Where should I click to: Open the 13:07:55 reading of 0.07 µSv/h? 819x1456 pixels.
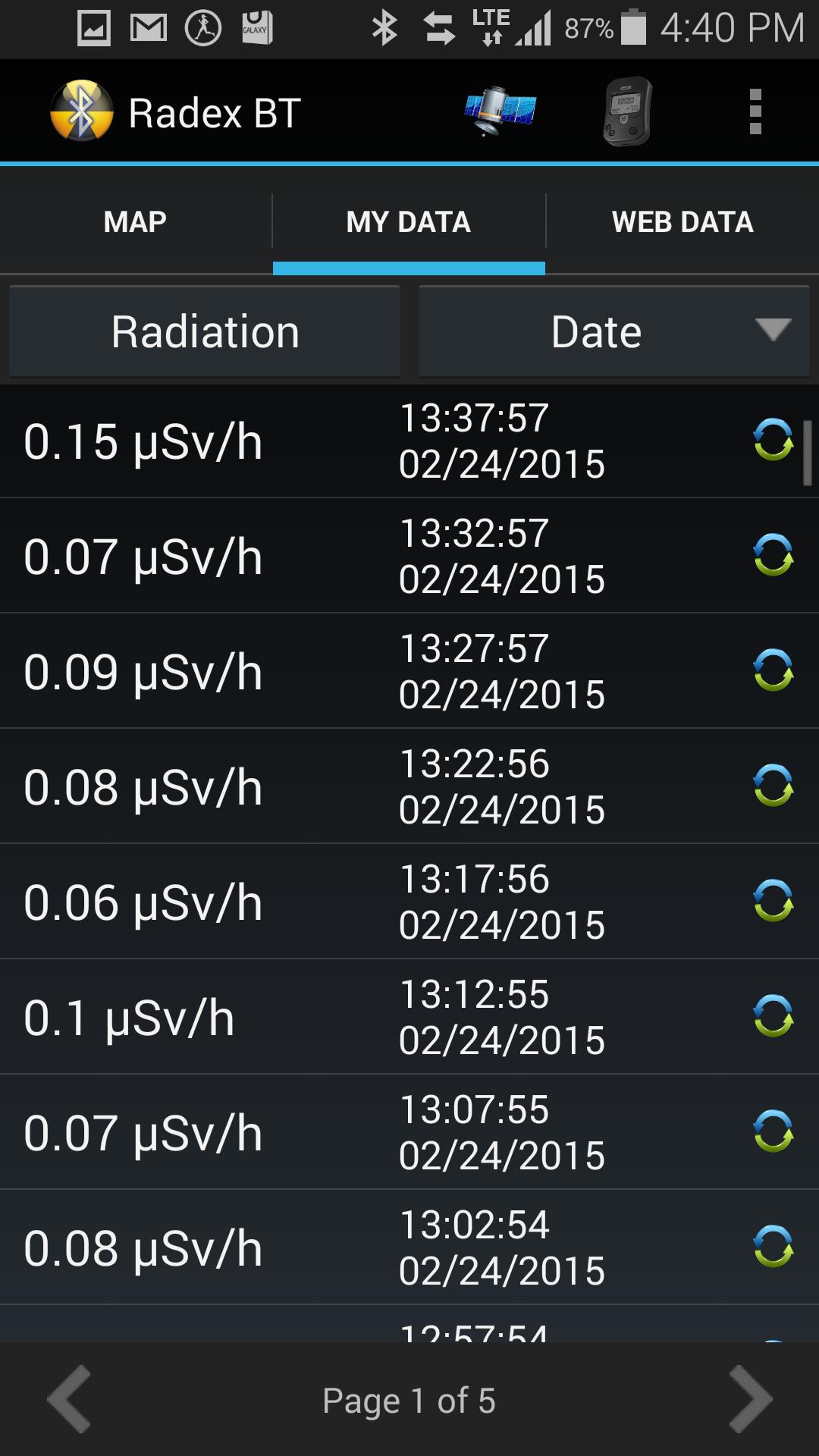pos(303,1132)
